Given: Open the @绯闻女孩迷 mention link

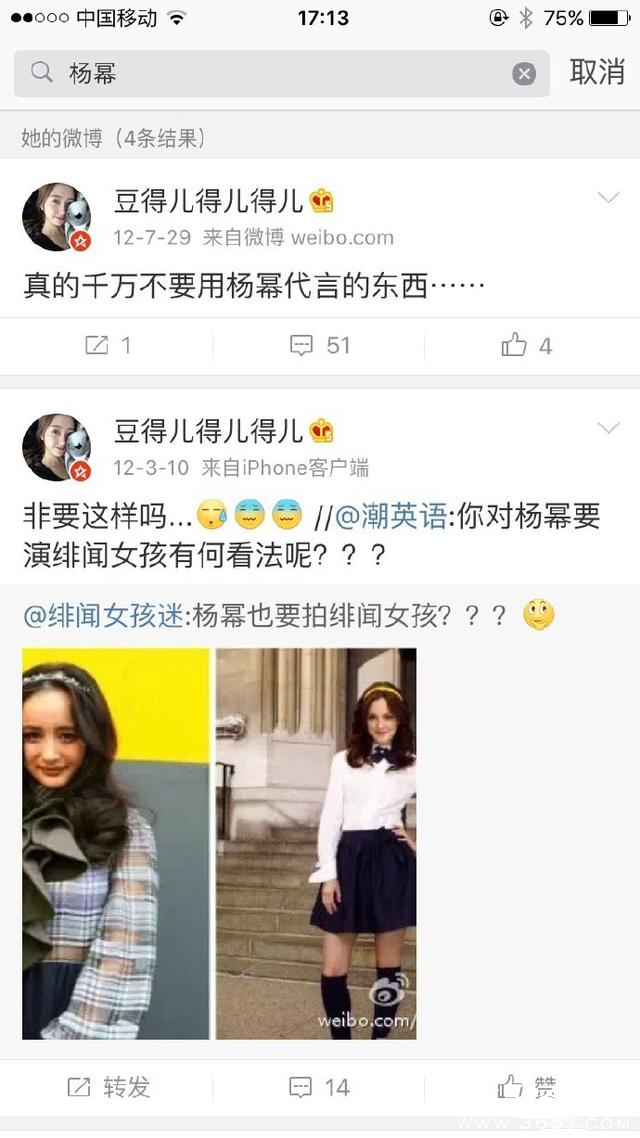Looking at the screenshot, I should pyautogui.click(x=104, y=616).
